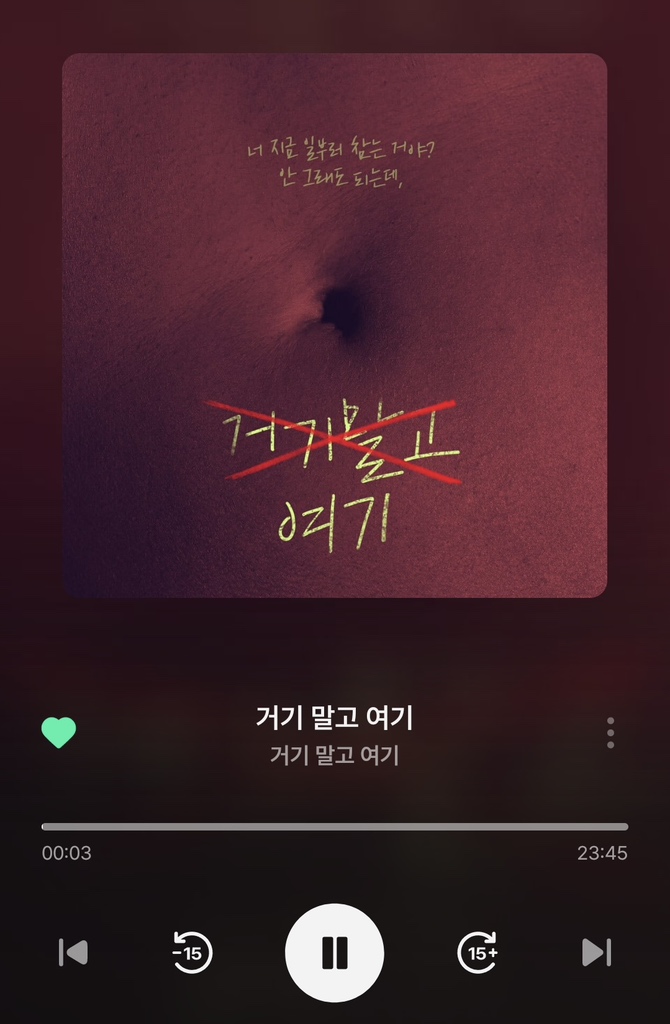Image resolution: width=670 pixels, height=1024 pixels.
Task: Skip forward 15 seconds
Action: [478, 953]
